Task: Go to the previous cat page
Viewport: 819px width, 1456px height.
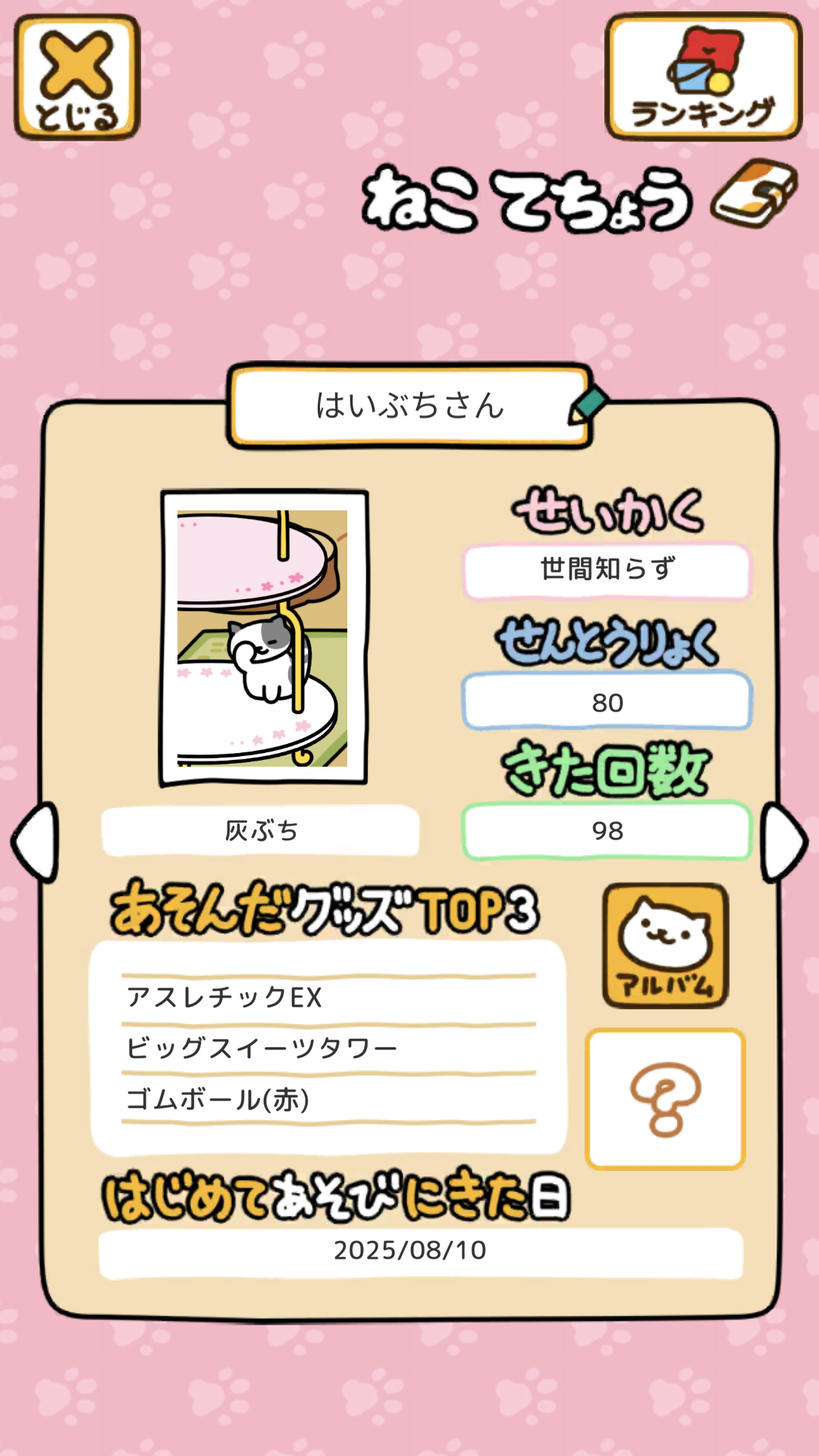Action: (x=36, y=842)
